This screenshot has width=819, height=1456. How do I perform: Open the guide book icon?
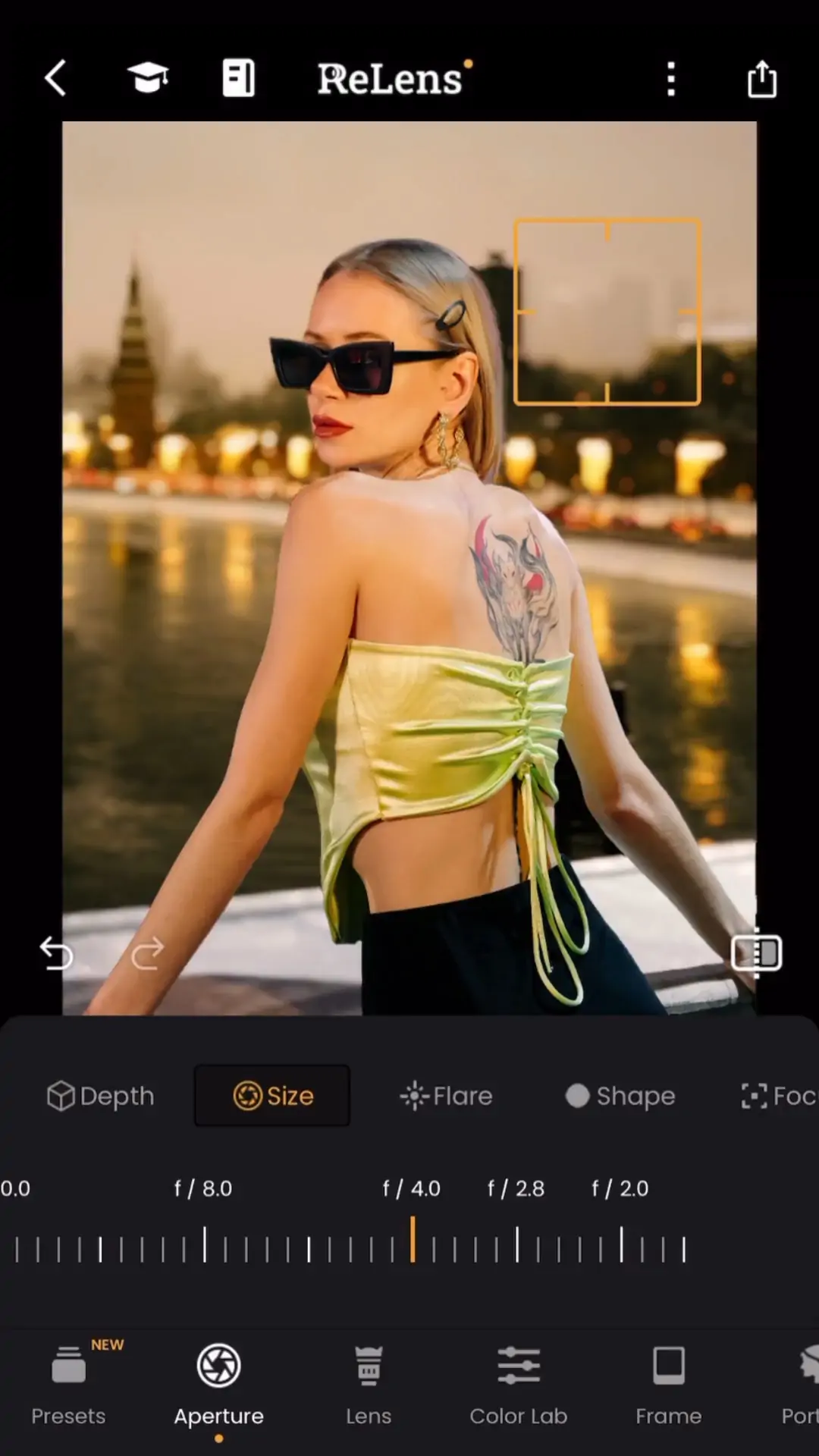click(x=238, y=78)
